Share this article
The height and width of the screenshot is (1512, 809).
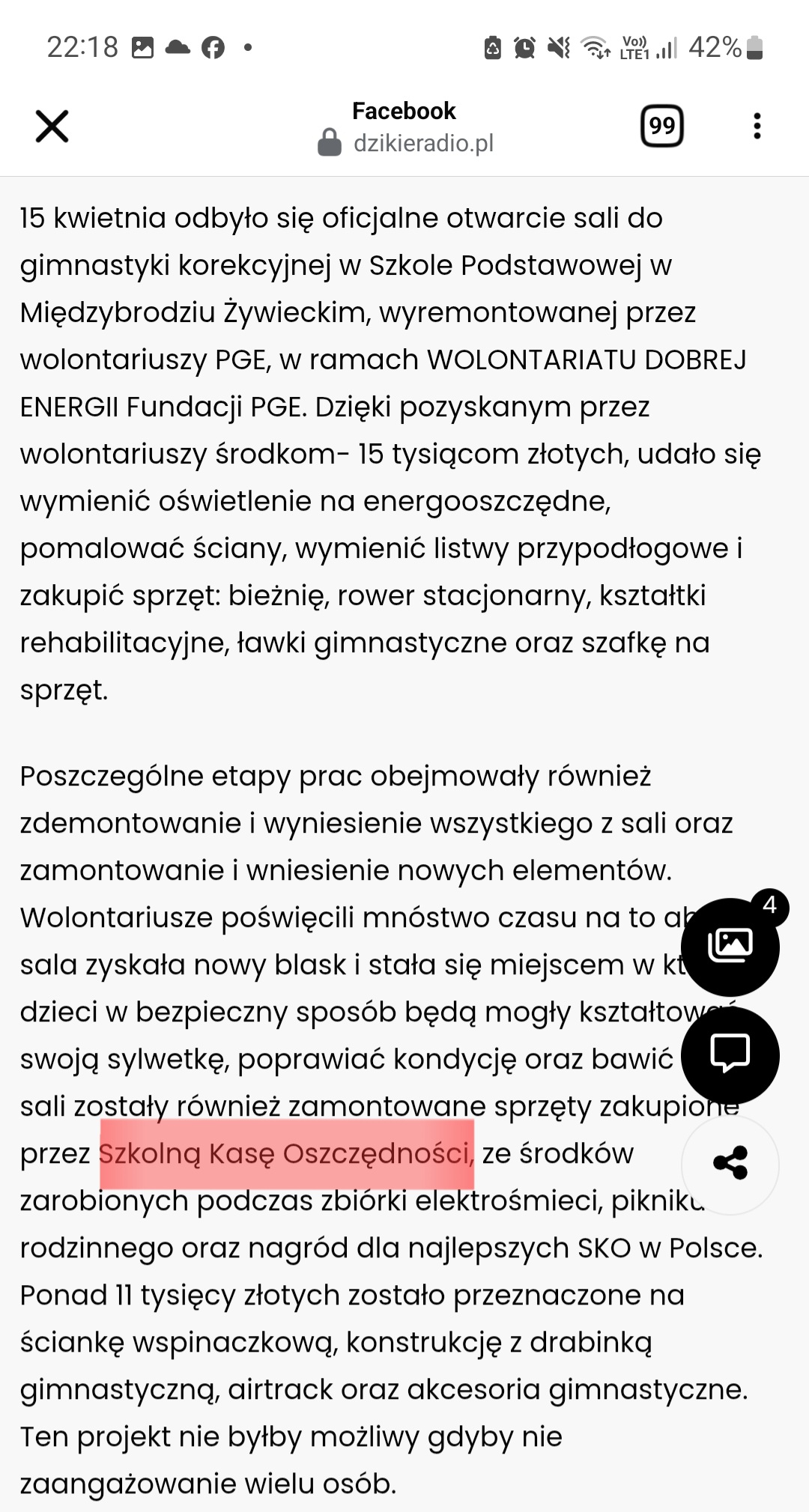click(x=730, y=1164)
